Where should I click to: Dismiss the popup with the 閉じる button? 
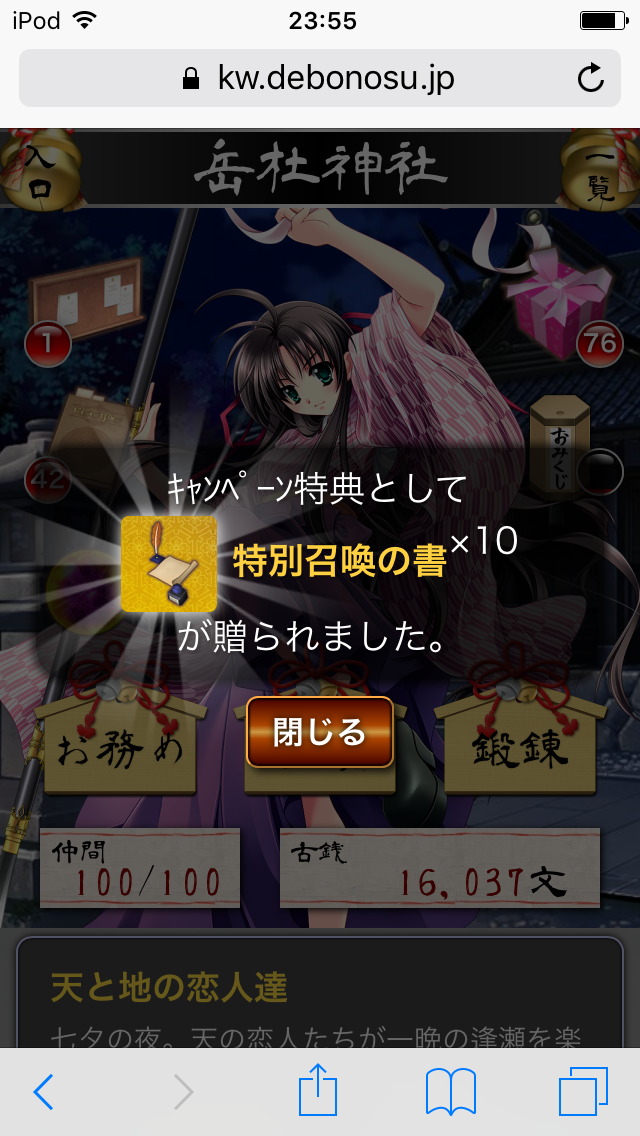point(319,733)
